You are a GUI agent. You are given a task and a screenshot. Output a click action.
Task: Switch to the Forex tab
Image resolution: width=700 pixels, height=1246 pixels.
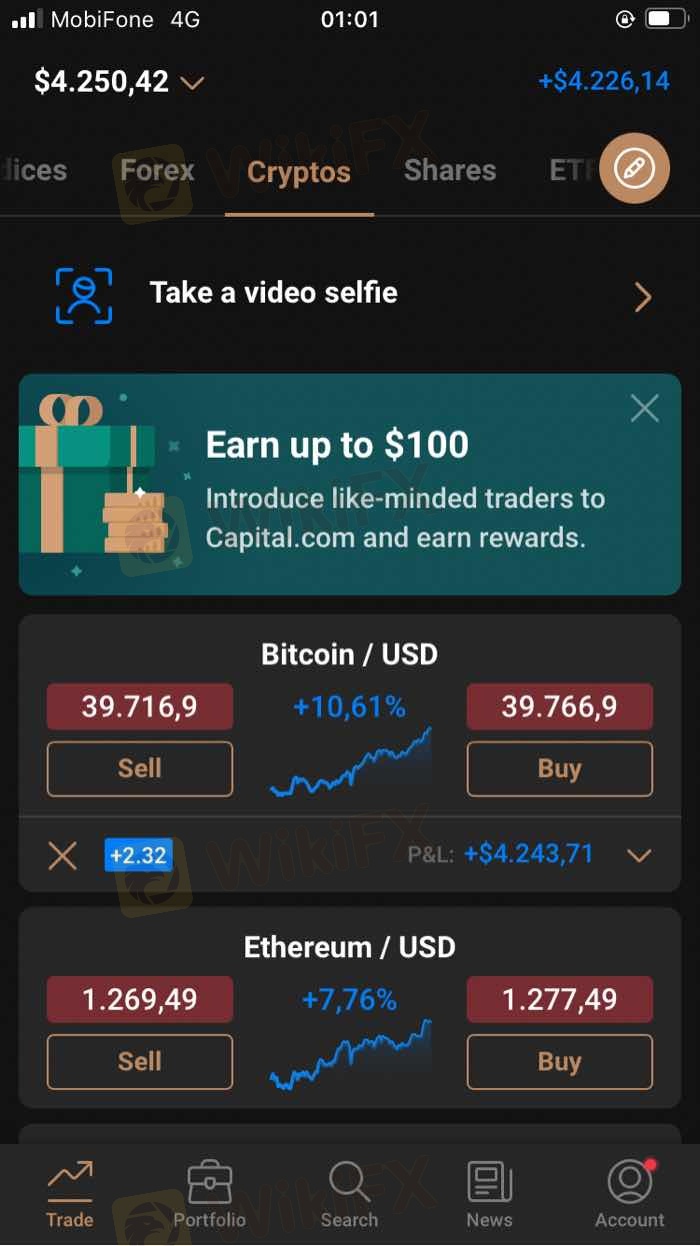157,170
